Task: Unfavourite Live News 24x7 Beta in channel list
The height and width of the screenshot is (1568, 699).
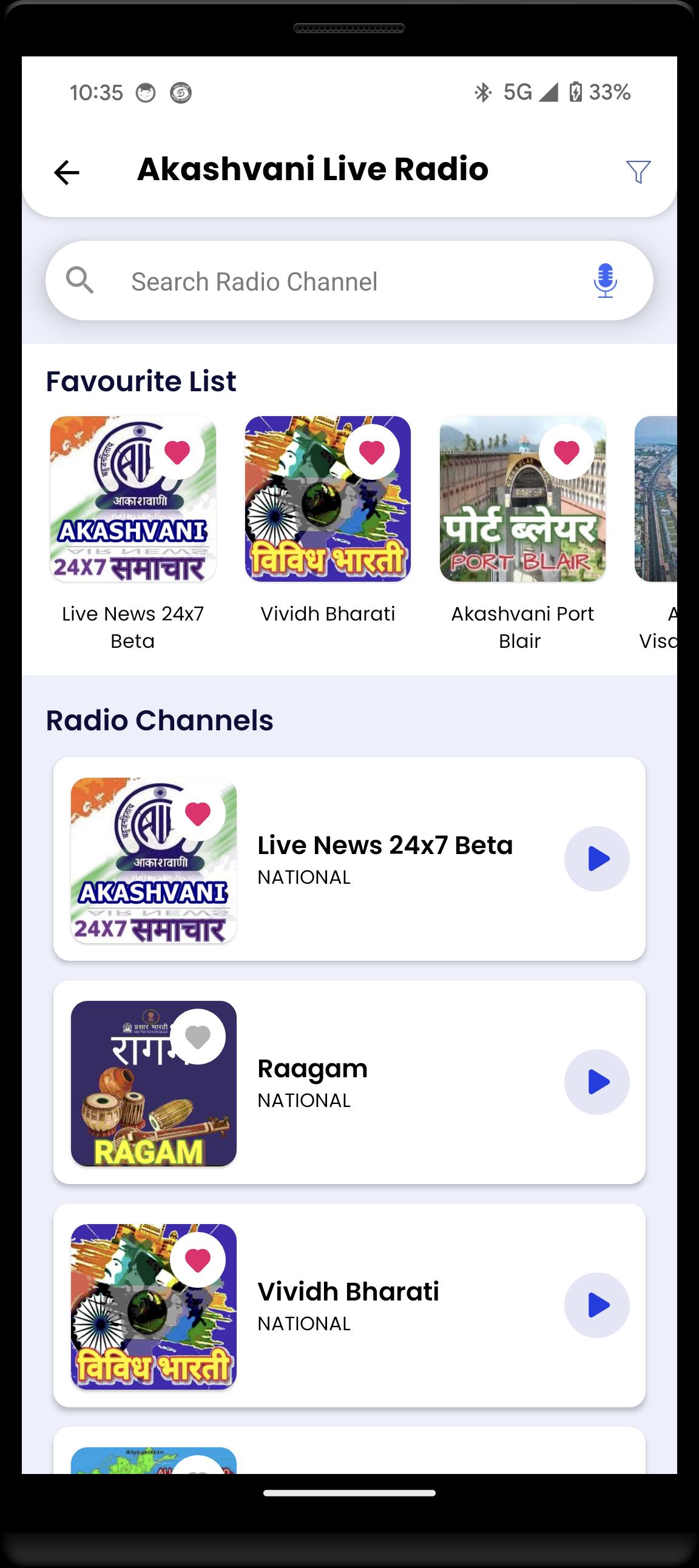Action: pos(197,814)
